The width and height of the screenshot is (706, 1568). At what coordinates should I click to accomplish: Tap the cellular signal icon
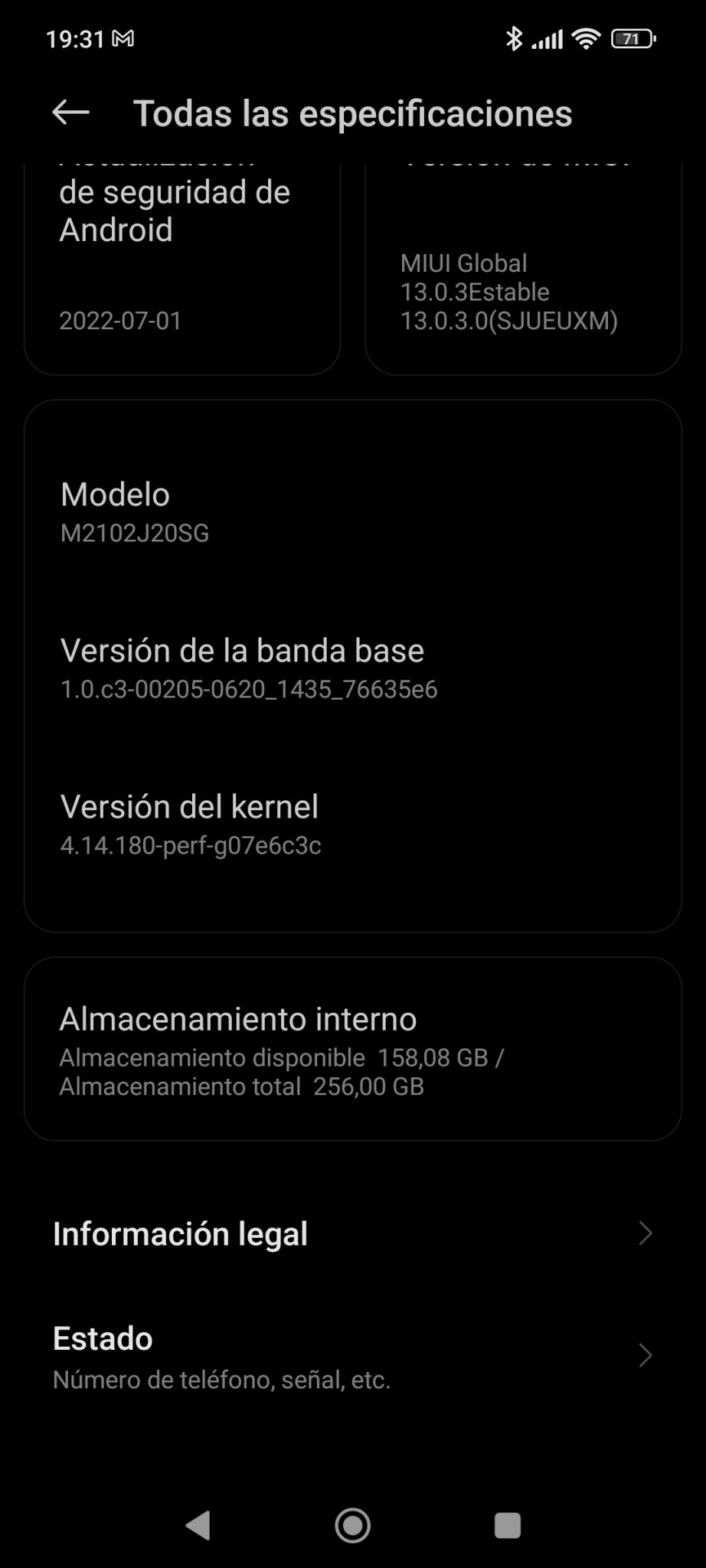pos(549,37)
